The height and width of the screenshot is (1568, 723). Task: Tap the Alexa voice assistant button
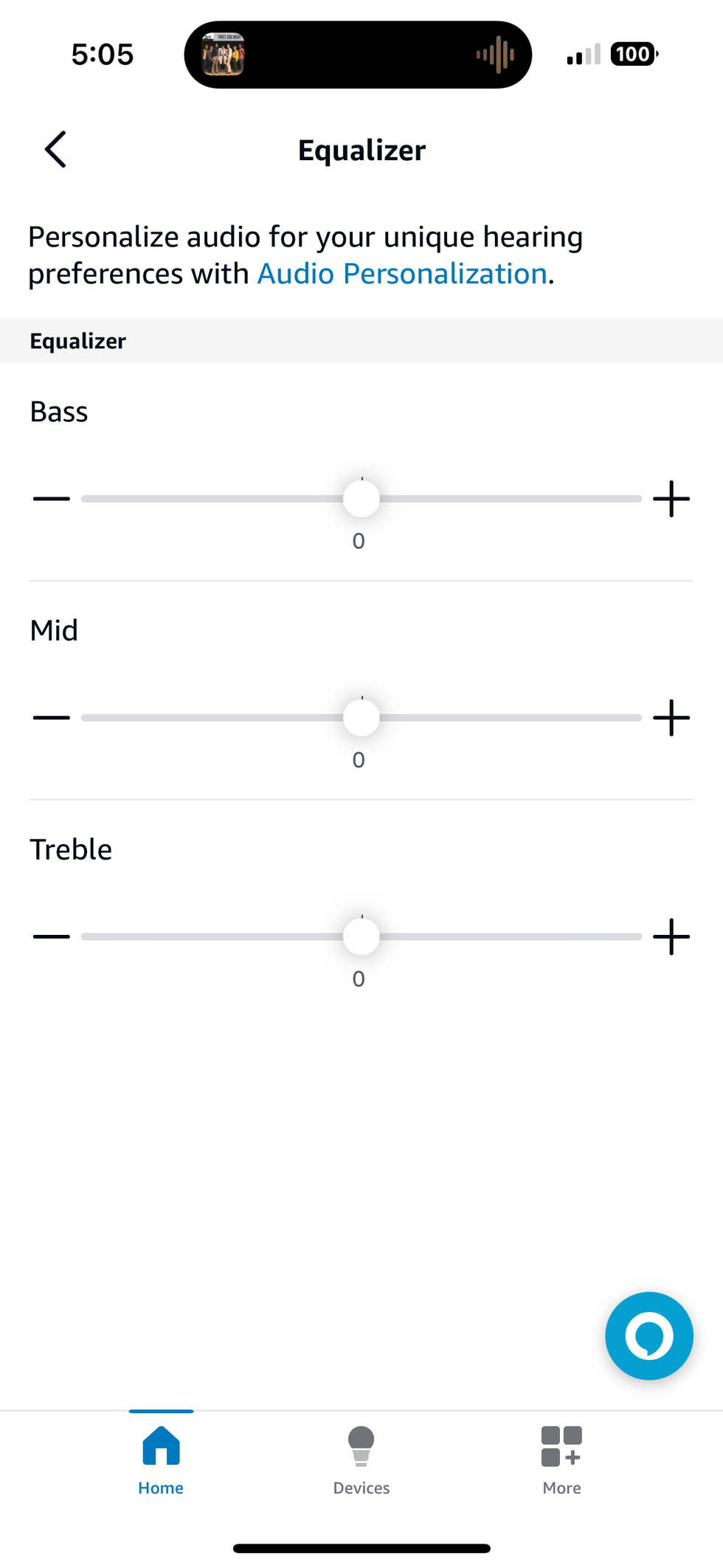coord(648,1336)
